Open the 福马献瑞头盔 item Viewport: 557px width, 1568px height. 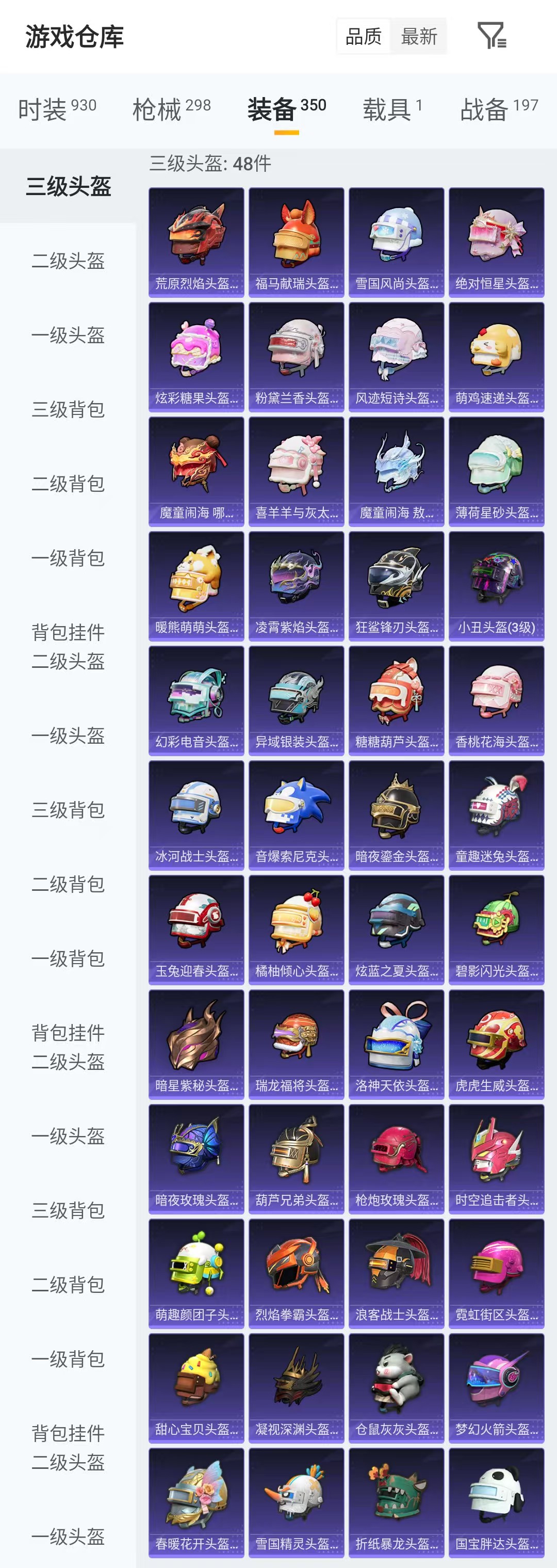(x=296, y=242)
